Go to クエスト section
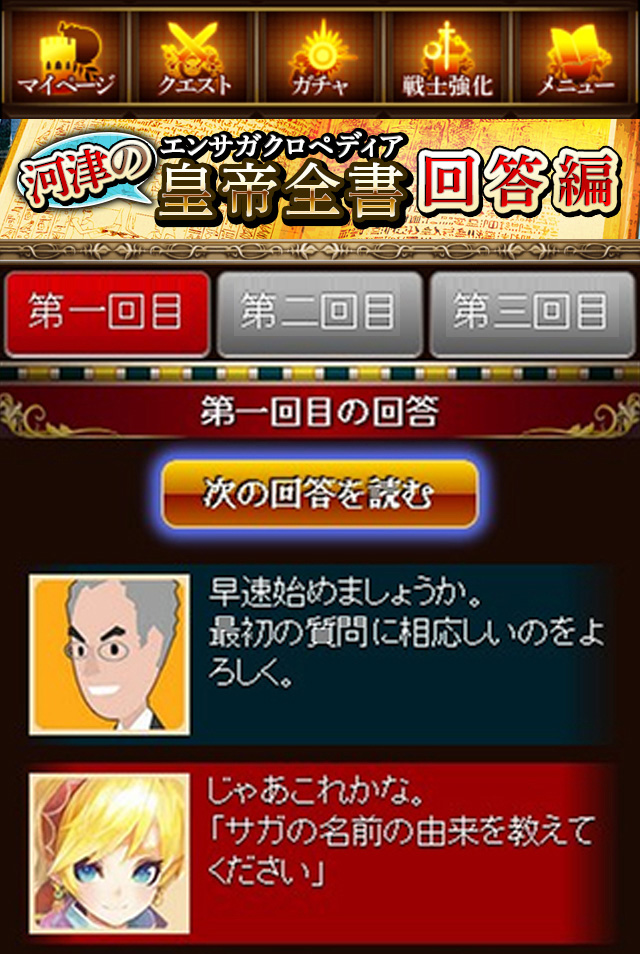This screenshot has width=640, height=954. click(x=193, y=58)
